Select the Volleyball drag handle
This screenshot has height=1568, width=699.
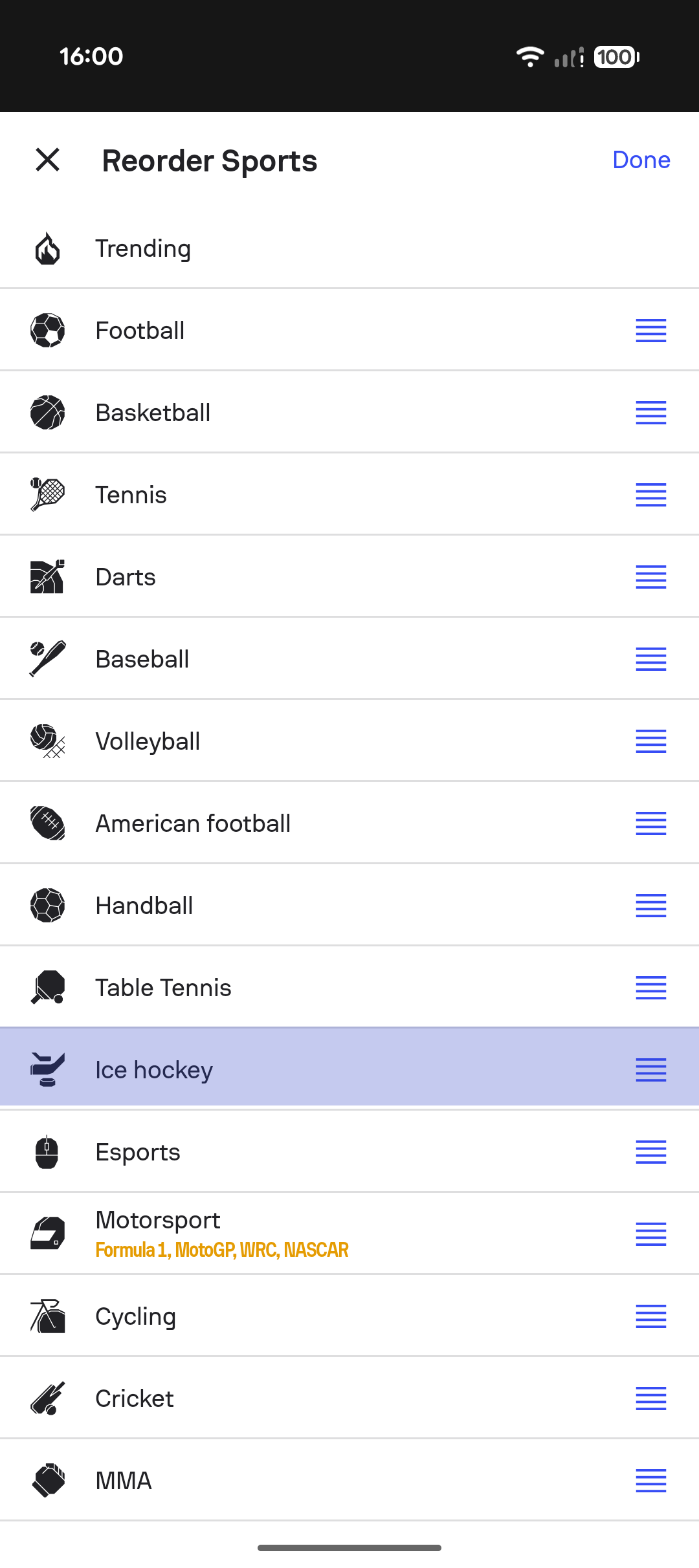pyautogui.click(x=650, y=741)
